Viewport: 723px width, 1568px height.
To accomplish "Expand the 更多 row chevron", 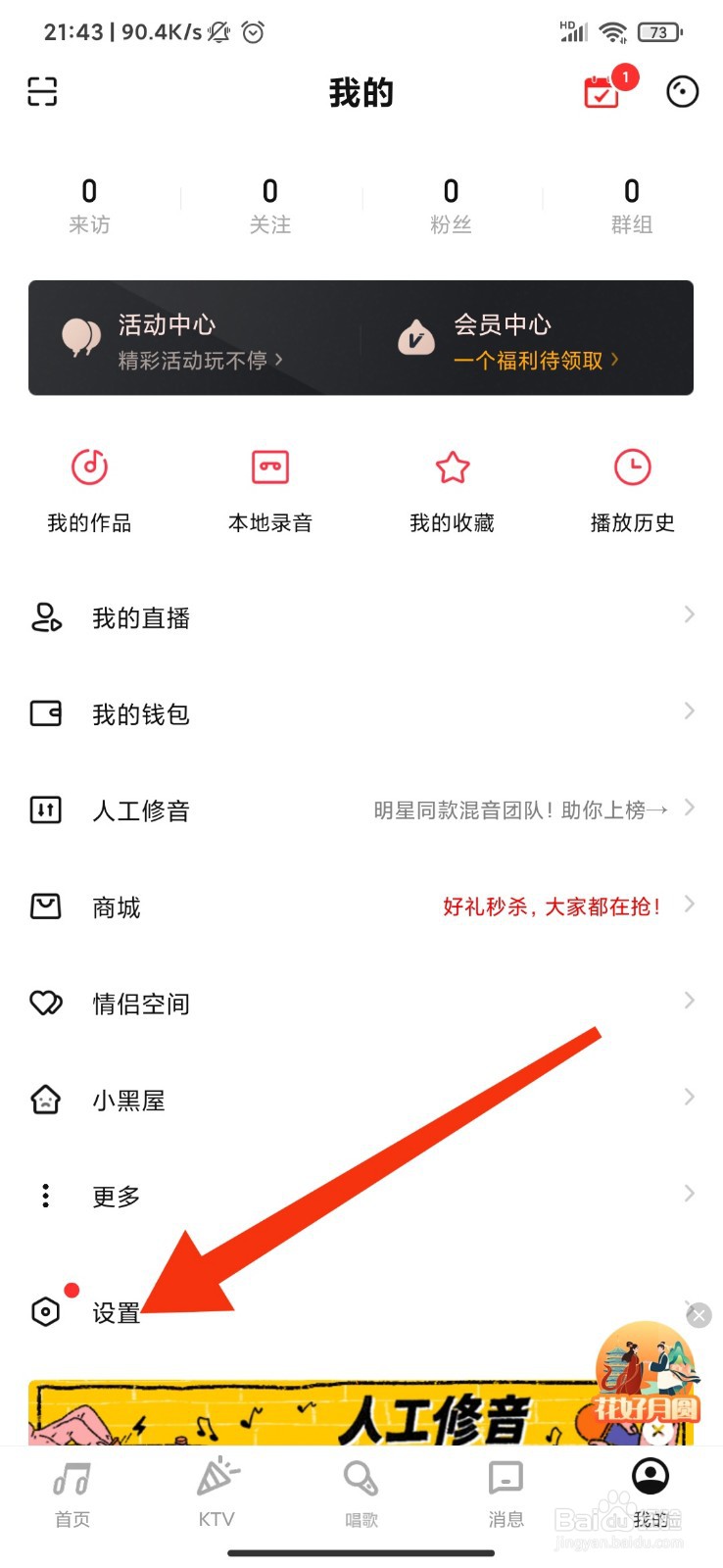I will 691,1194.
